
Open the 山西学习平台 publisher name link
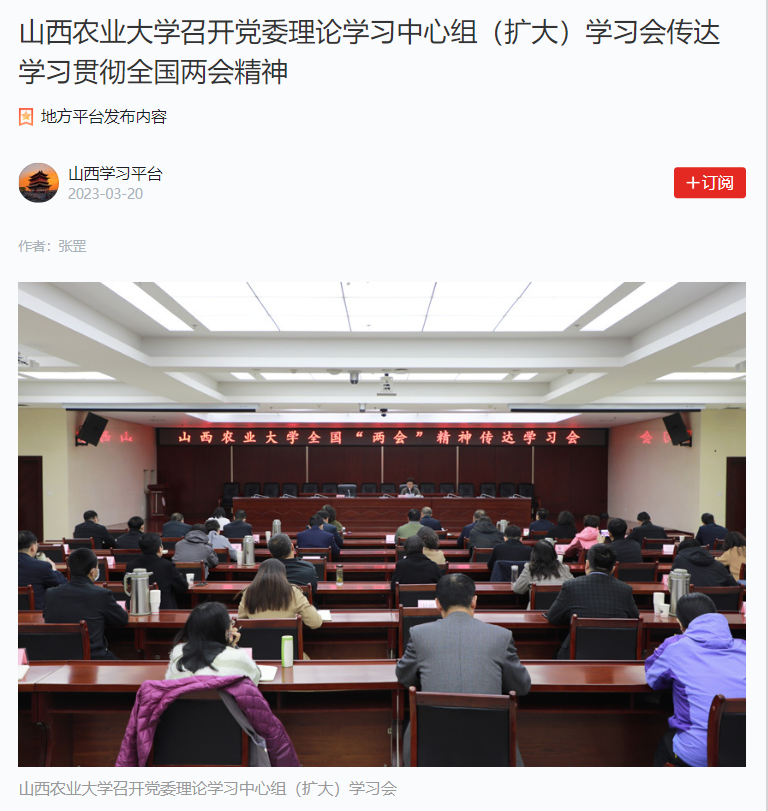(115, 174)
